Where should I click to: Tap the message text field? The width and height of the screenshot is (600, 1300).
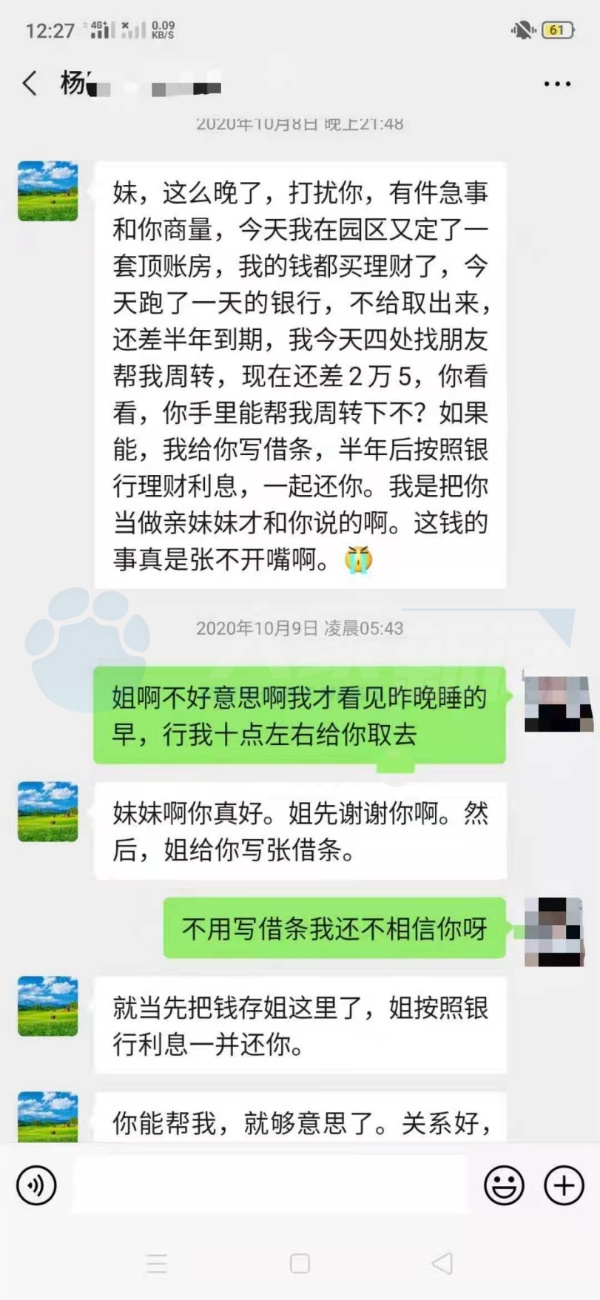268,1186
